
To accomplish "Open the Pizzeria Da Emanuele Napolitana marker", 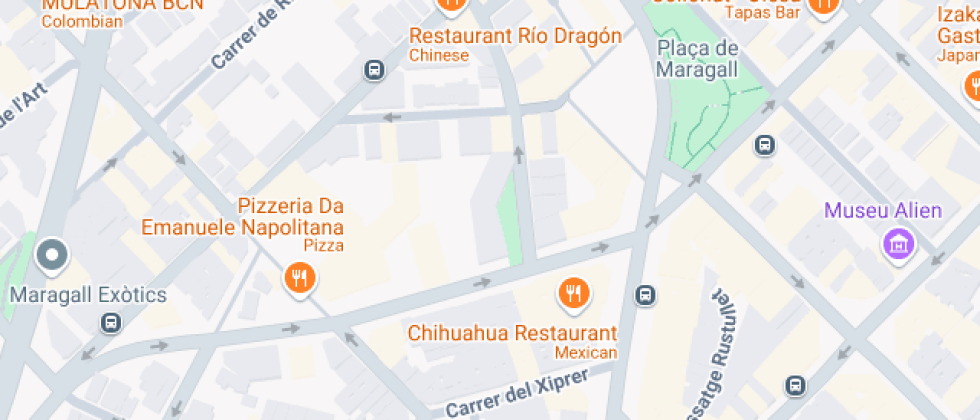I will click(x=298, y=277).
